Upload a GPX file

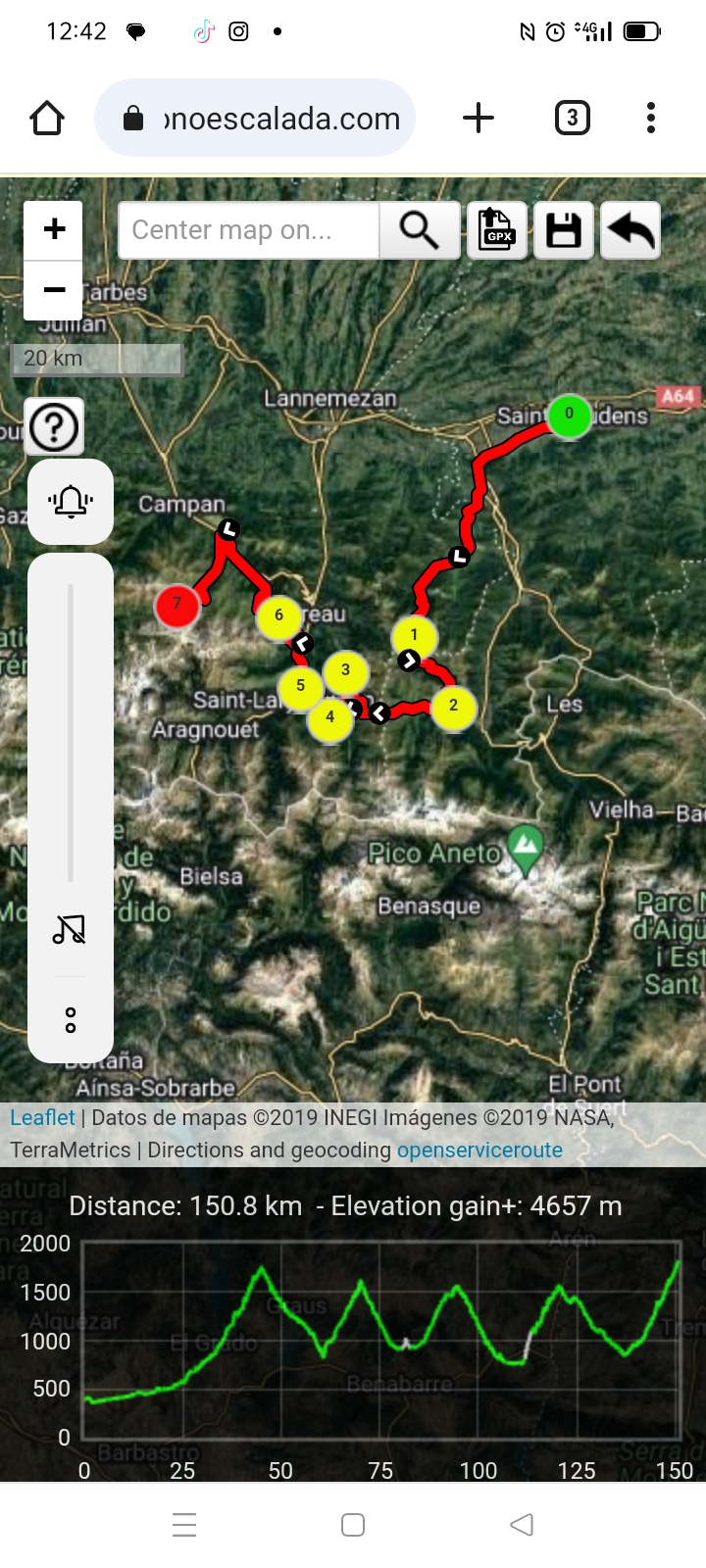(497, 230)
